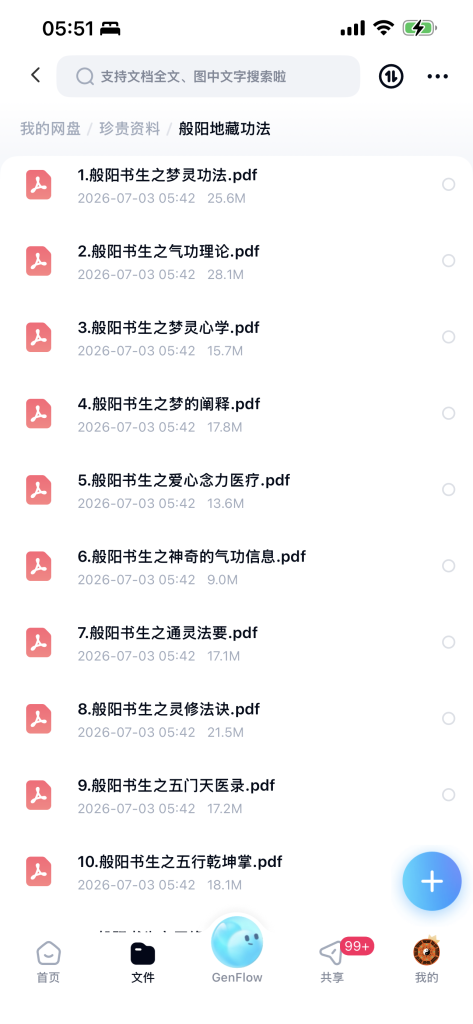Image resolution: width=473 pixels, height=1024 pixels.
Task: Open the transfer list icon
Action: click(391, 76)
